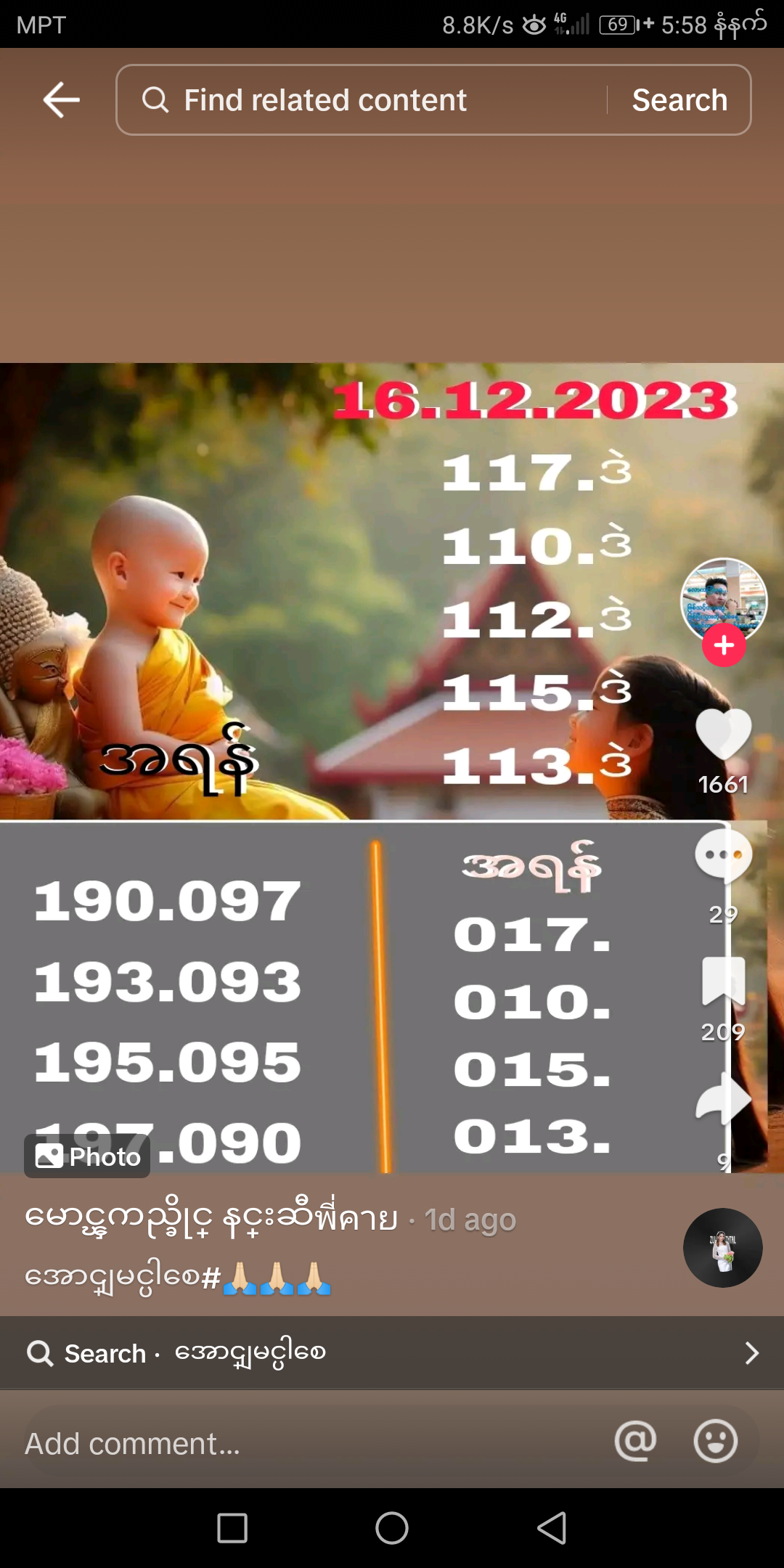
Task: Open suggested search အောင်မြင်ပါစေ
Action: [x=392, y=1353]
